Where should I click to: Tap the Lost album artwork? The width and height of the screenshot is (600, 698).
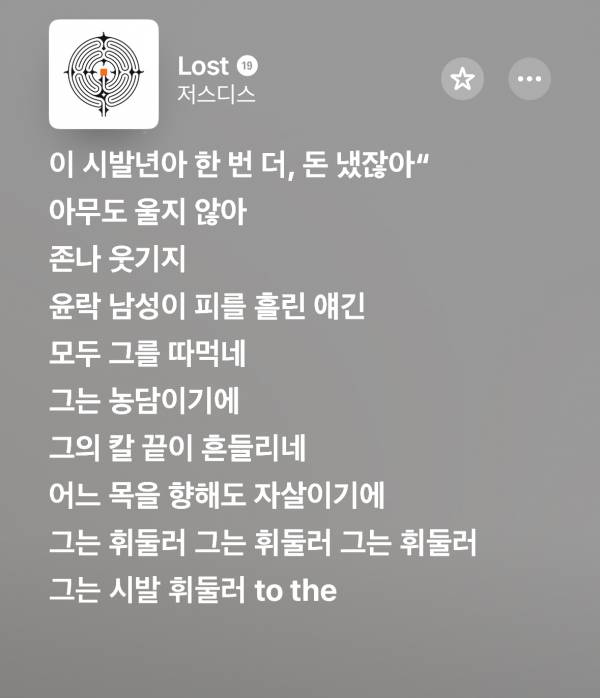tap(104, 74)
